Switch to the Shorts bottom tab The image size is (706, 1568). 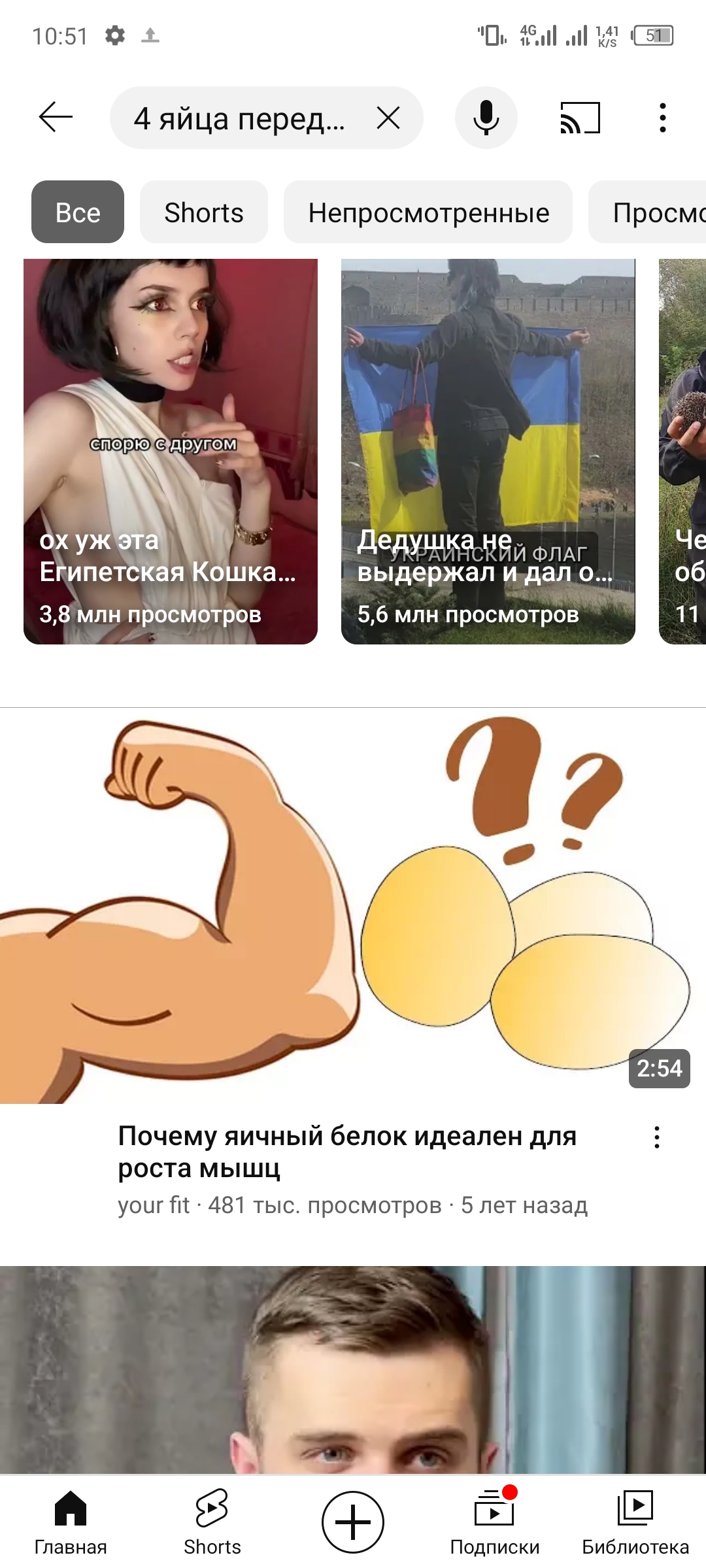pos(212,1522)
